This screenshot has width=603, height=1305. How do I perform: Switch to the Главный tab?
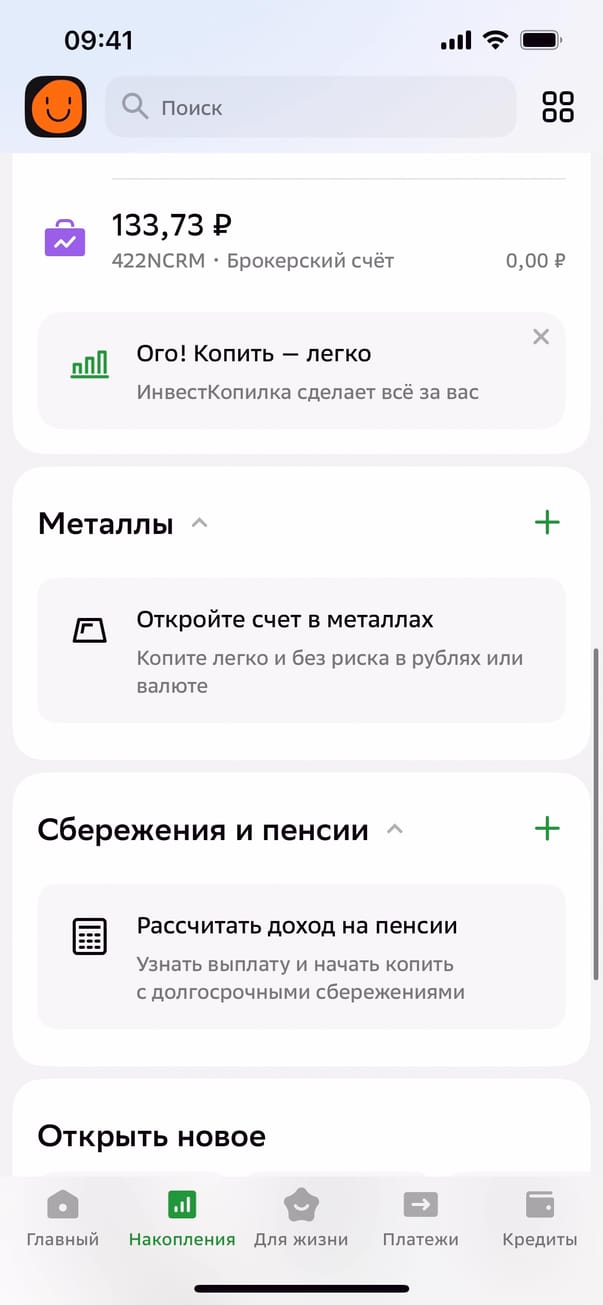tap(63, 1219)
